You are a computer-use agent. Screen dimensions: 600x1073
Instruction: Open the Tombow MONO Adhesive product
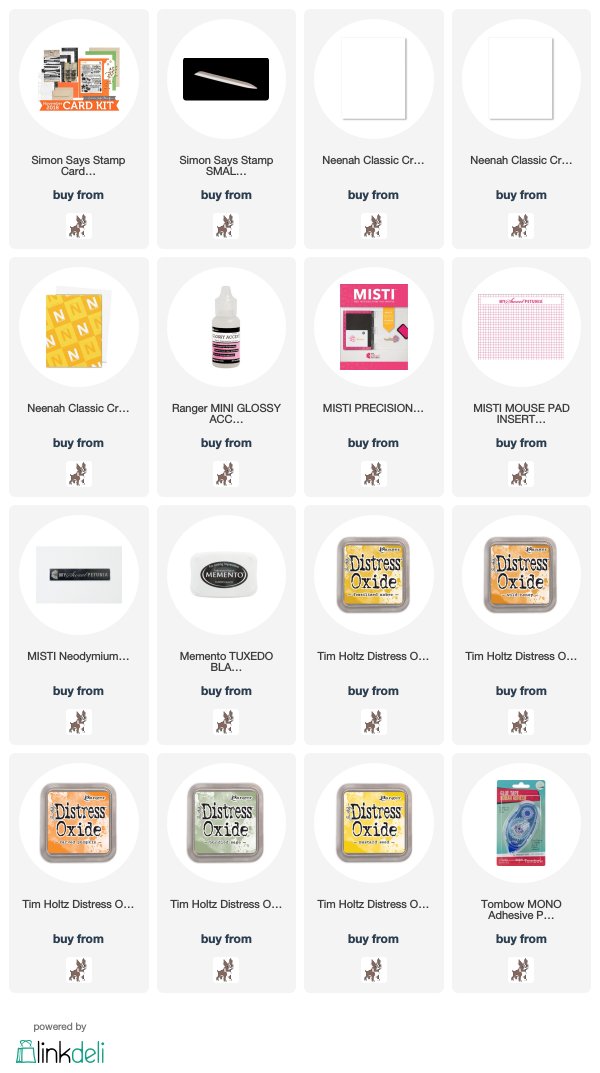[x=521, y=873]
